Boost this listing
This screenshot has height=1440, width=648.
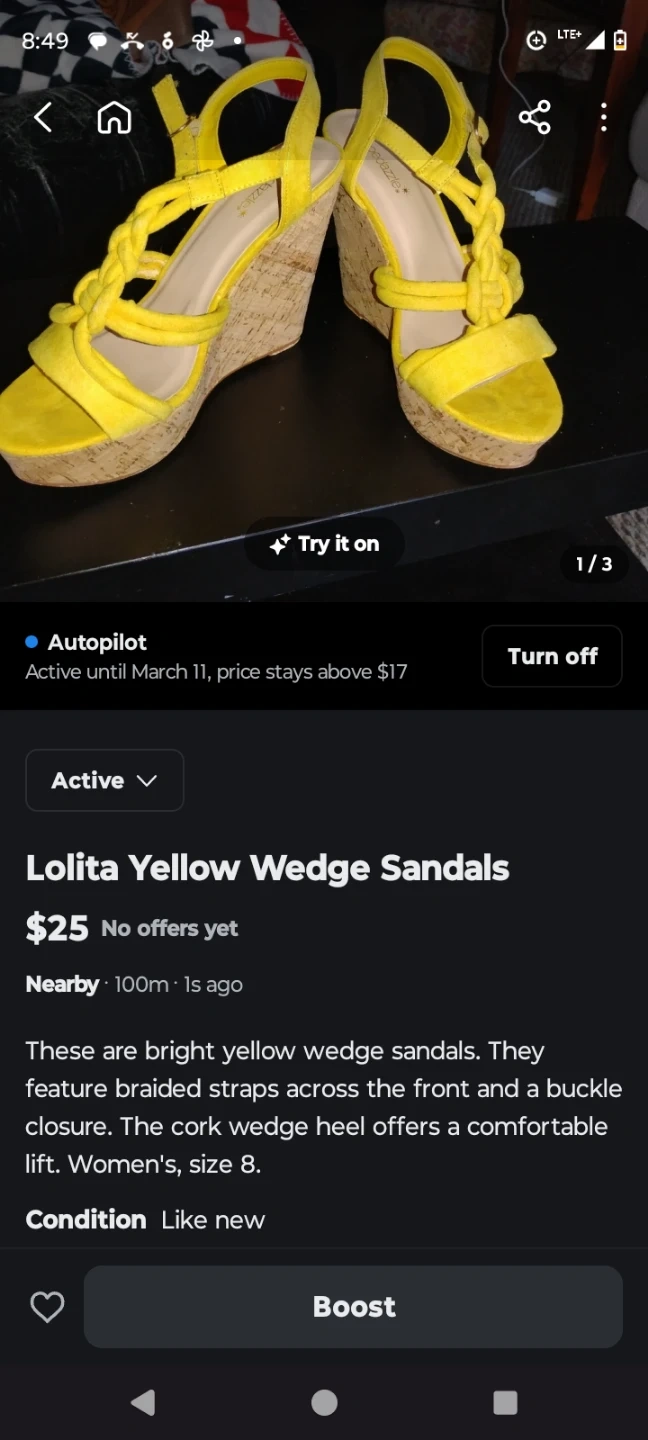[x=353, y=1307]
